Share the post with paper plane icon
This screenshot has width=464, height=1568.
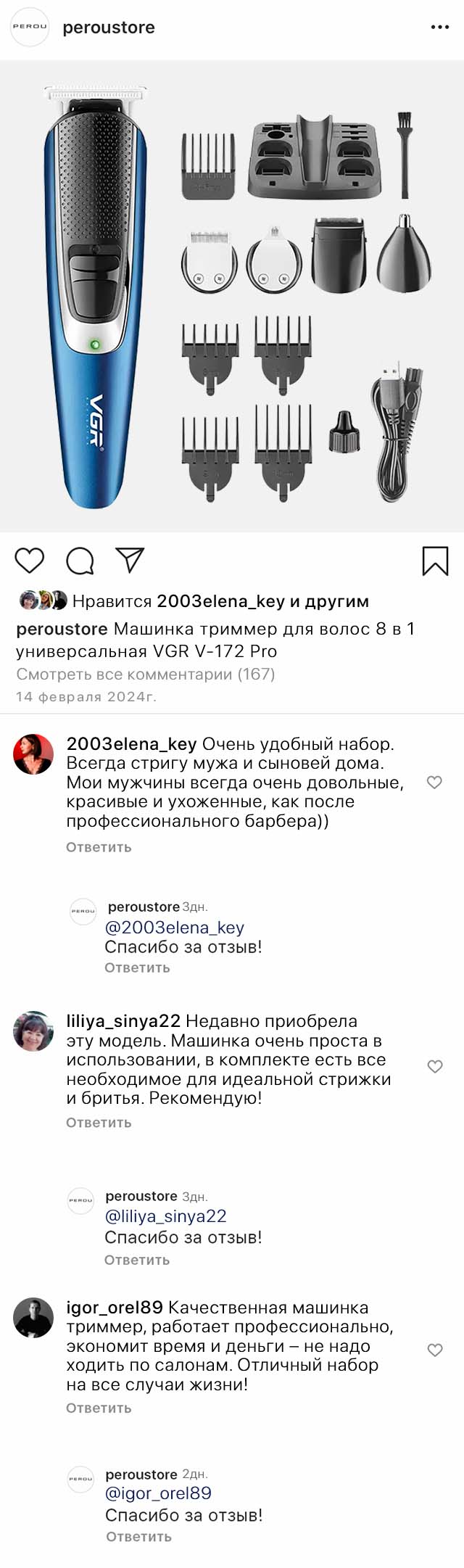point(130,561)
